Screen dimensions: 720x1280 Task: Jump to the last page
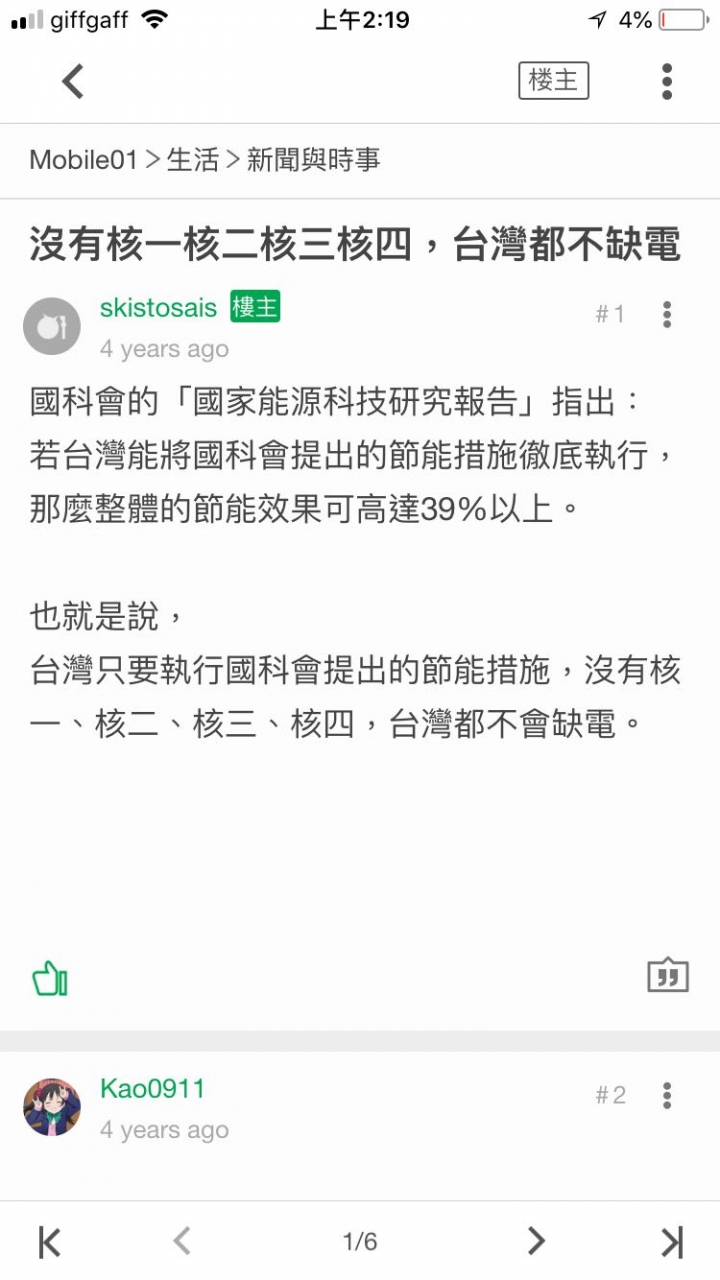pyautogui.click(x=672, y=1242)
